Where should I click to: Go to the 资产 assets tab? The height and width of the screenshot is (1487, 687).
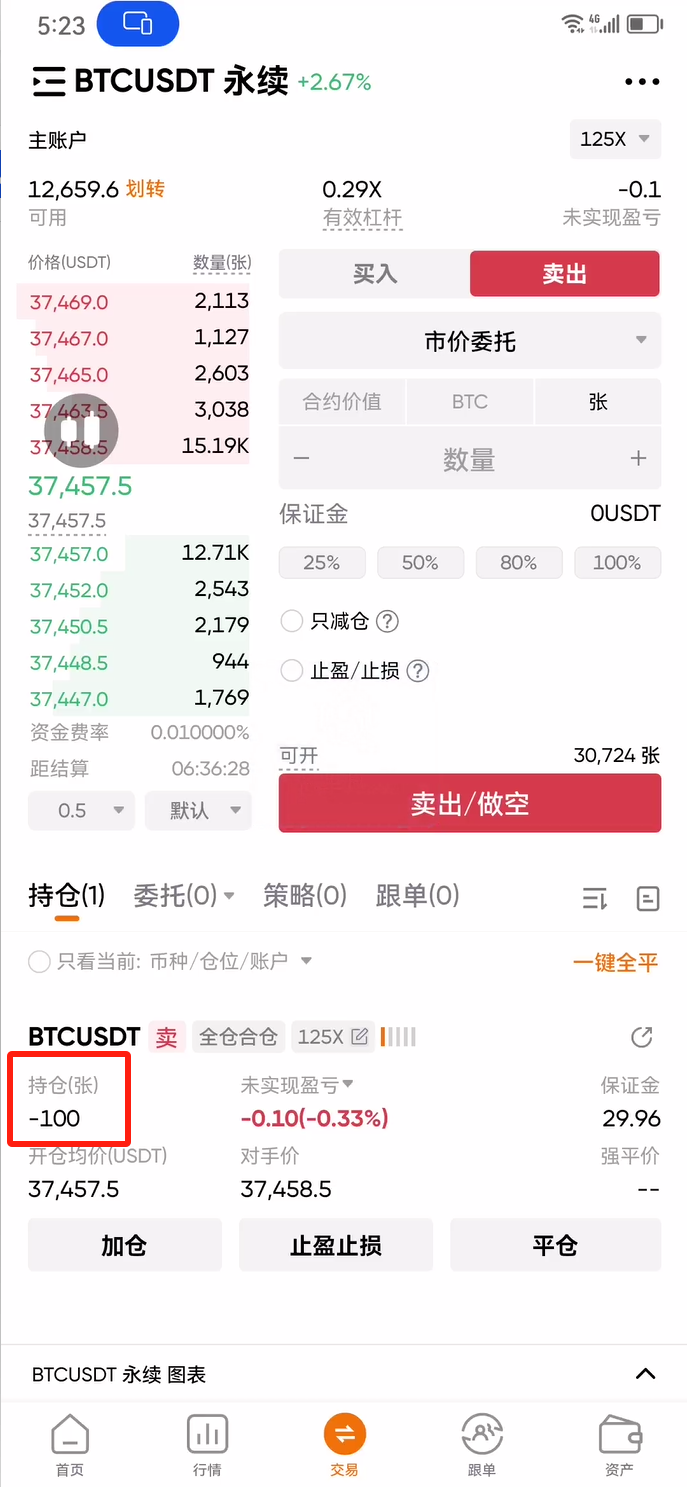(x=619, y=1446)
